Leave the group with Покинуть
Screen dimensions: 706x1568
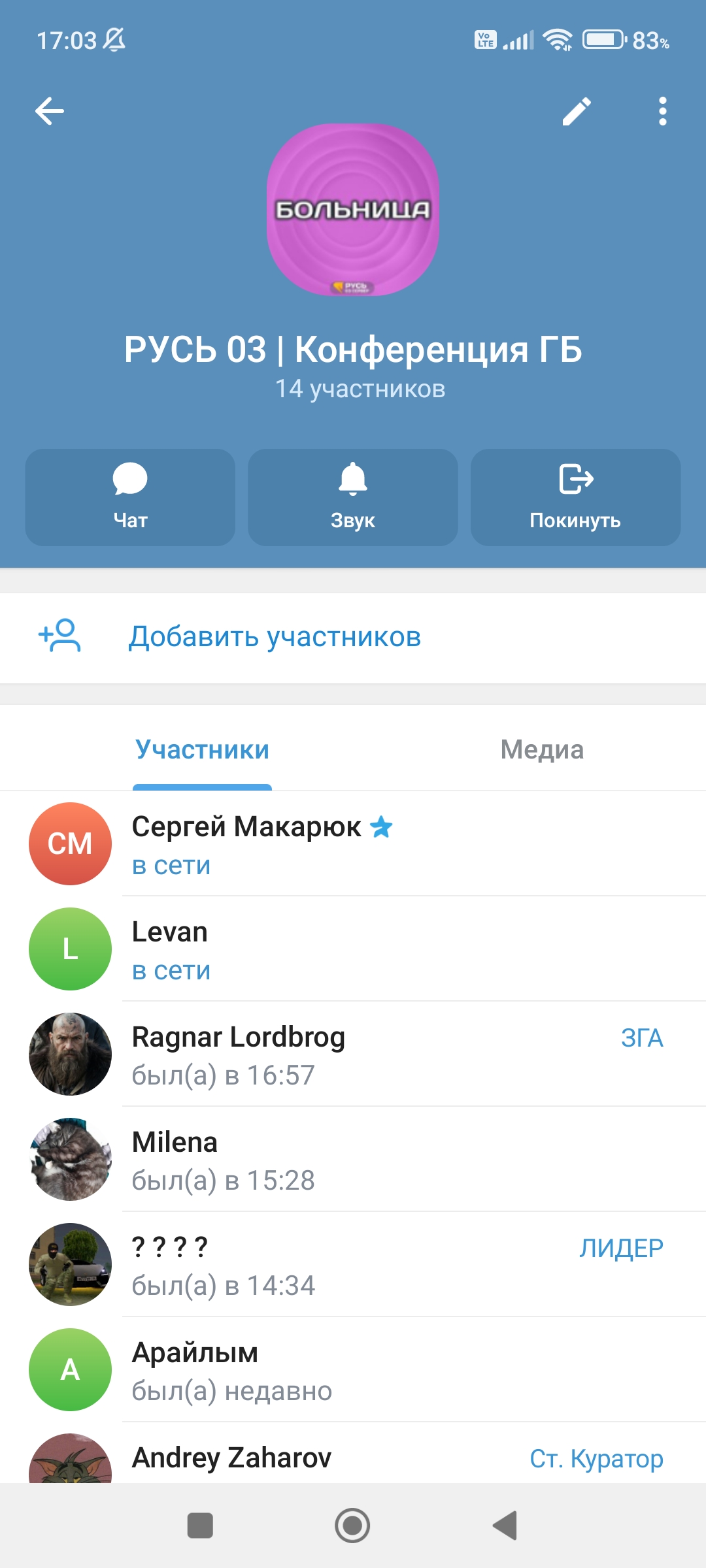[x=575, y=497]
